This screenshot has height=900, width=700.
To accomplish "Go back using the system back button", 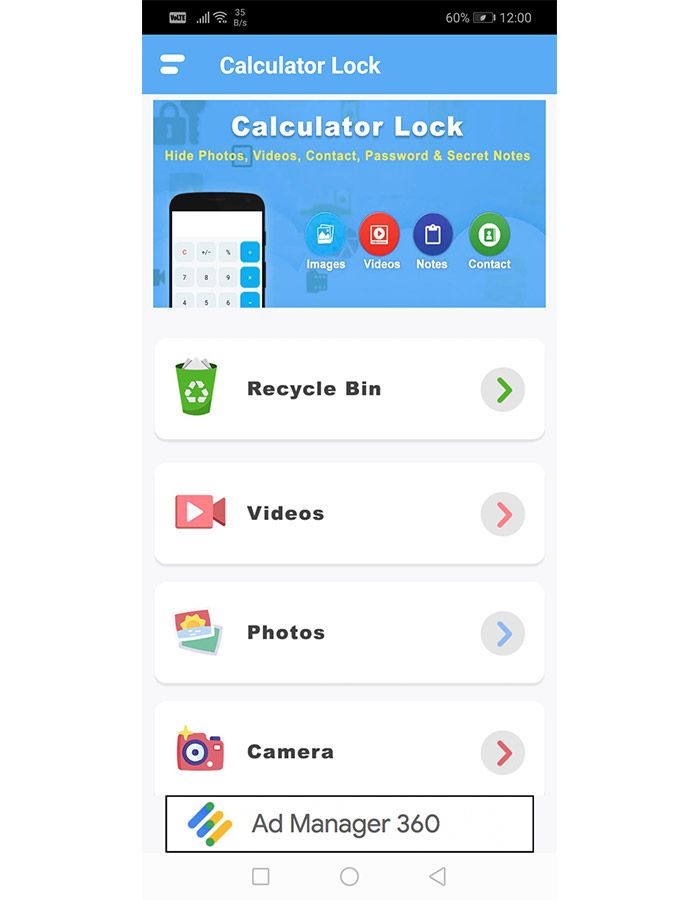I will [x=437, y=877].
